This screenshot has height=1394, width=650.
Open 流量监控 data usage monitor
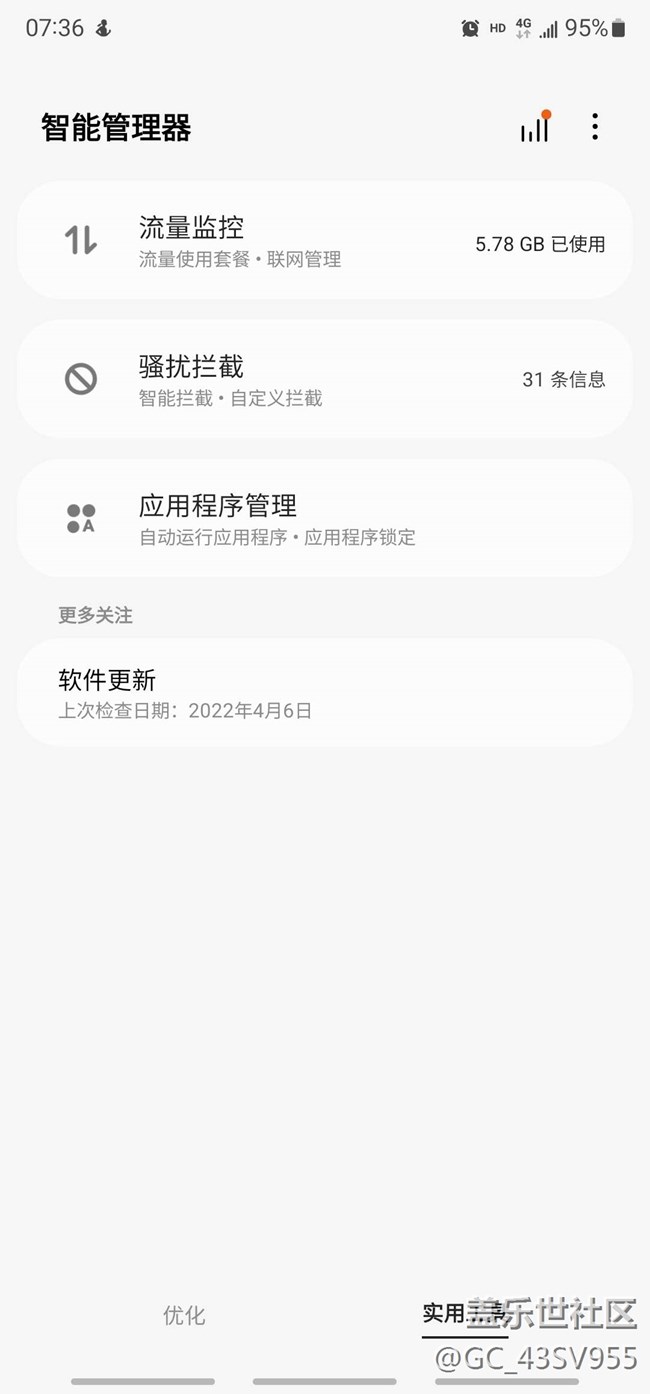pos(324,241)
